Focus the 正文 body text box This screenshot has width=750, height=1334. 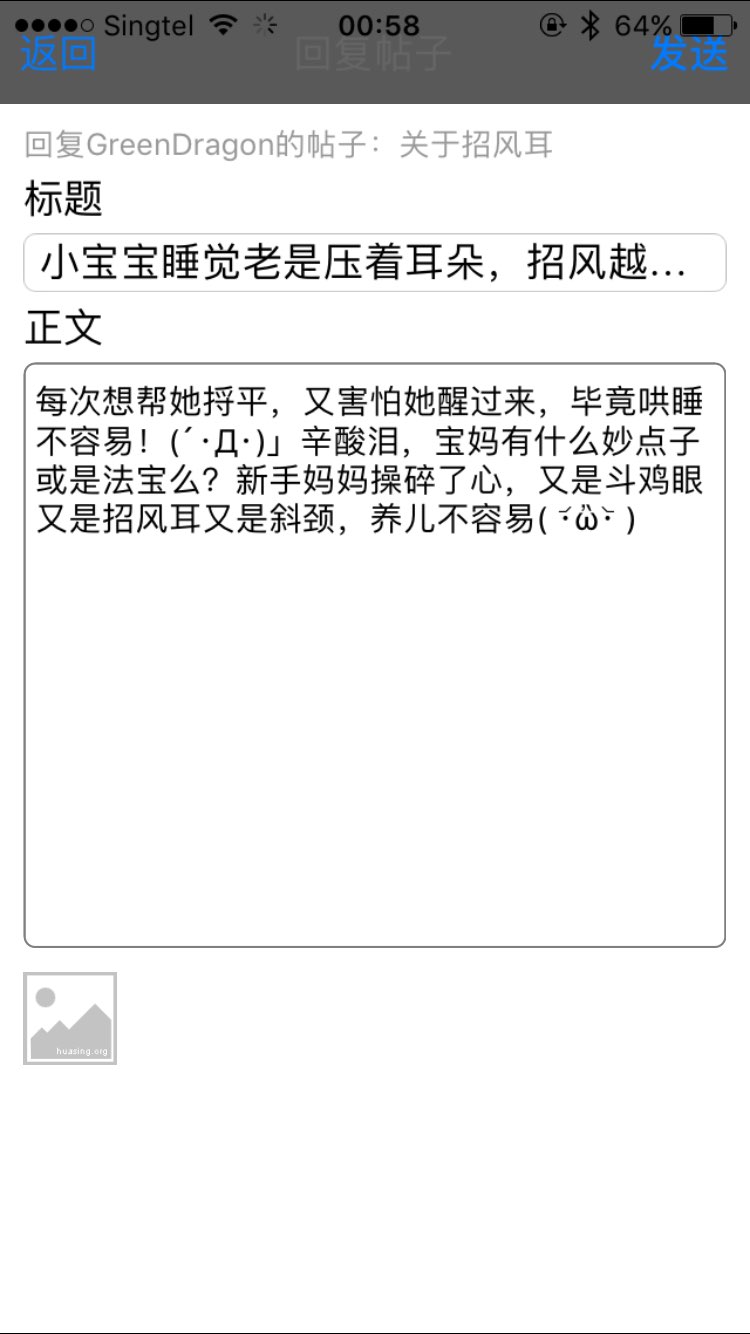tap(374, 655)
